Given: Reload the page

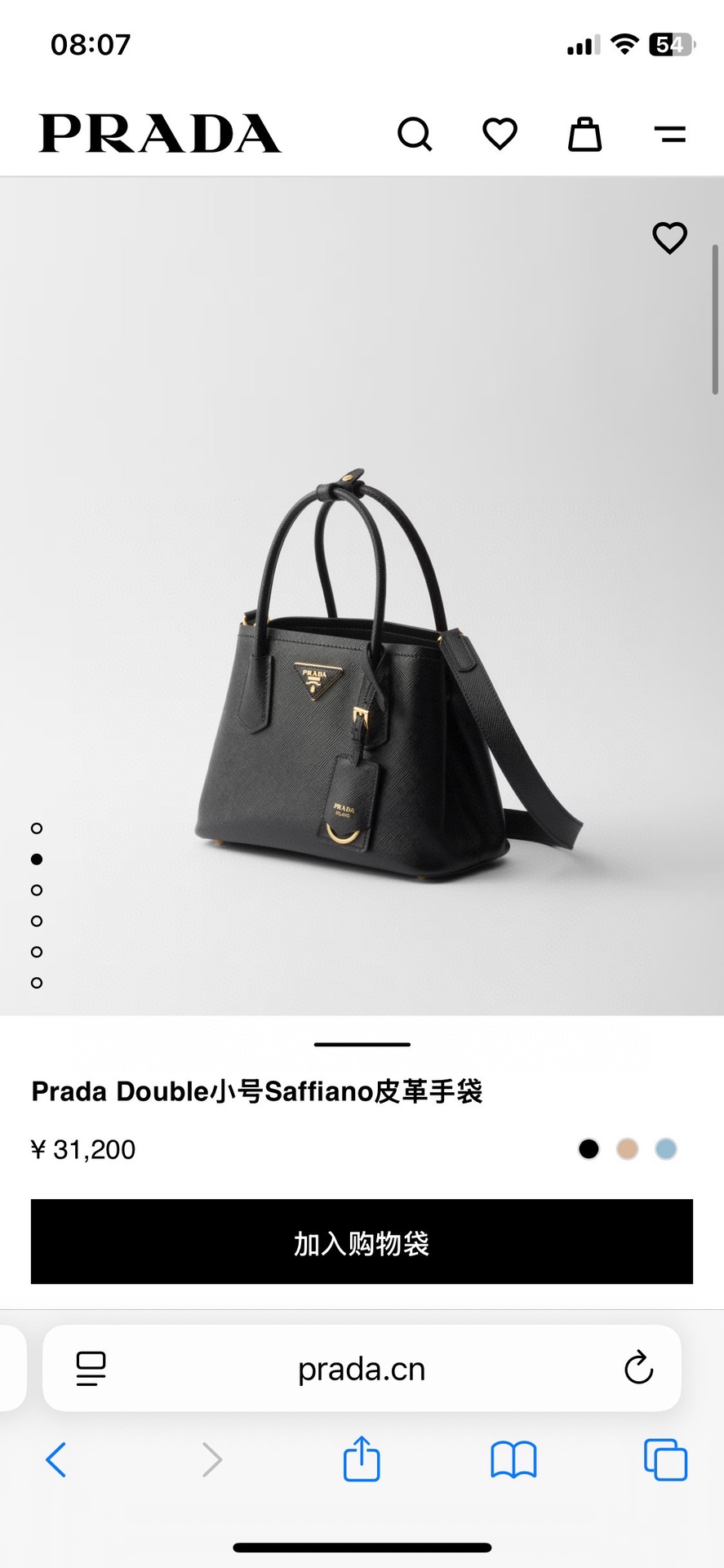Looking at the screenshot, I should 638,1368.
